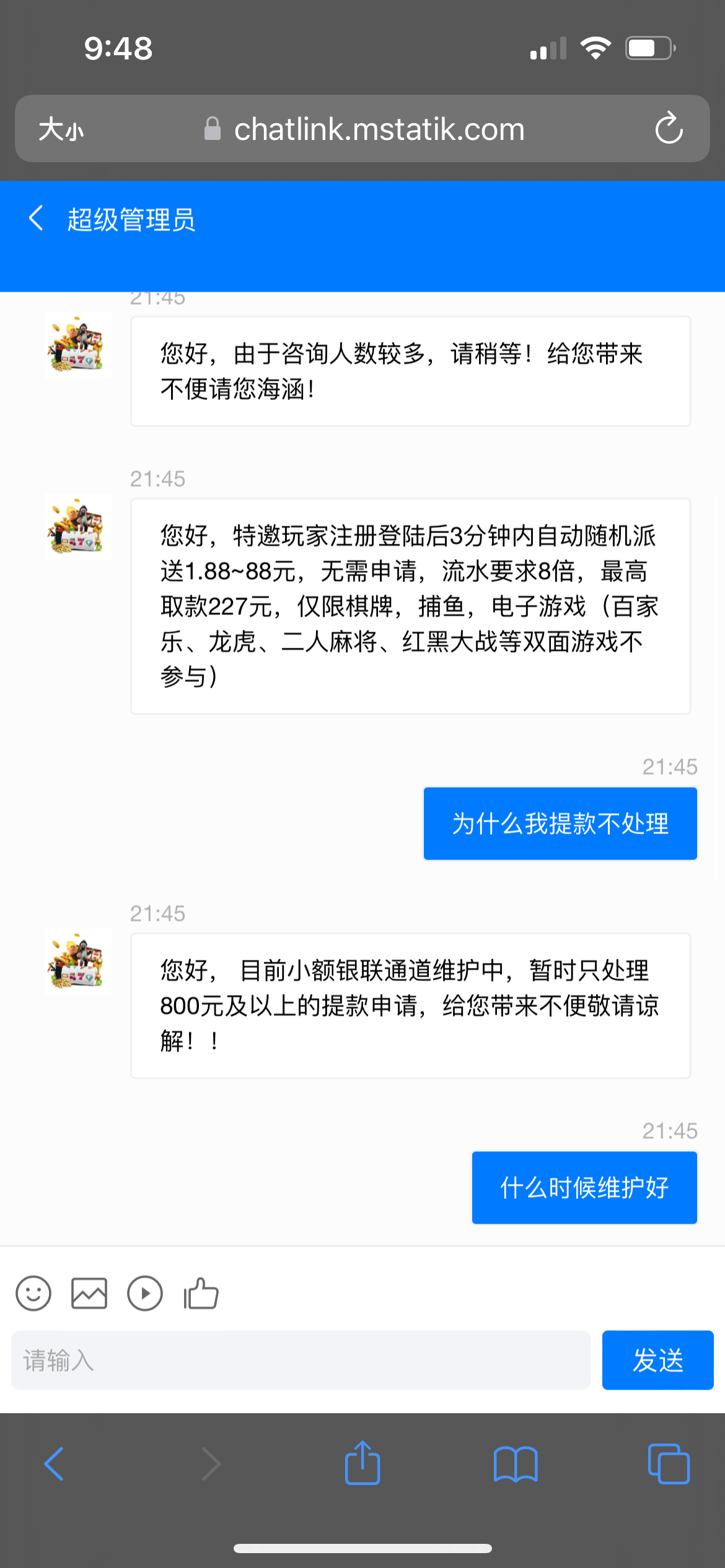This screenshot has height=1568, width=725.
Task: Tap the video attachment icon
Action: 145,1293
